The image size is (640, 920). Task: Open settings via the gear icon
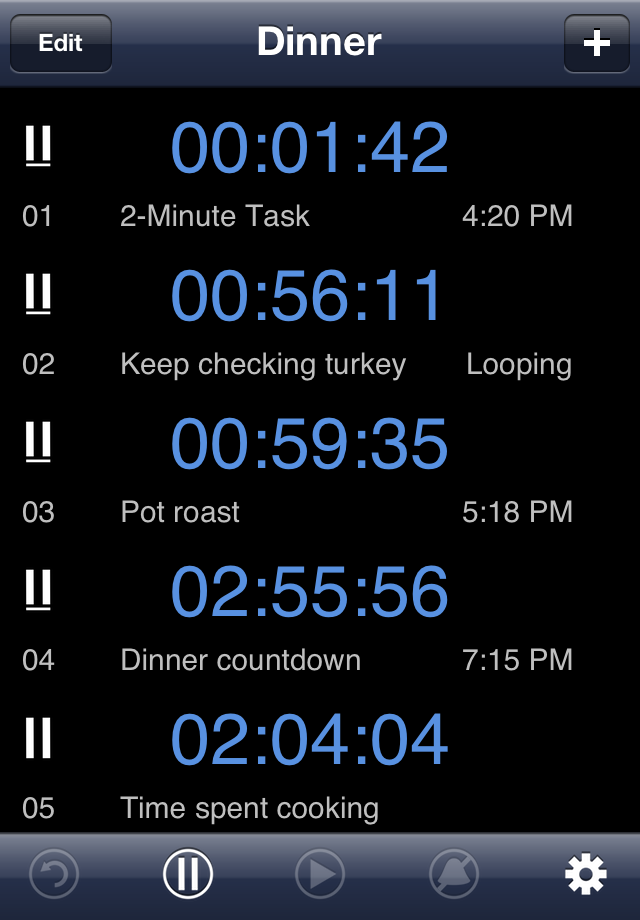pyautogui.click(x=585, y=876)
